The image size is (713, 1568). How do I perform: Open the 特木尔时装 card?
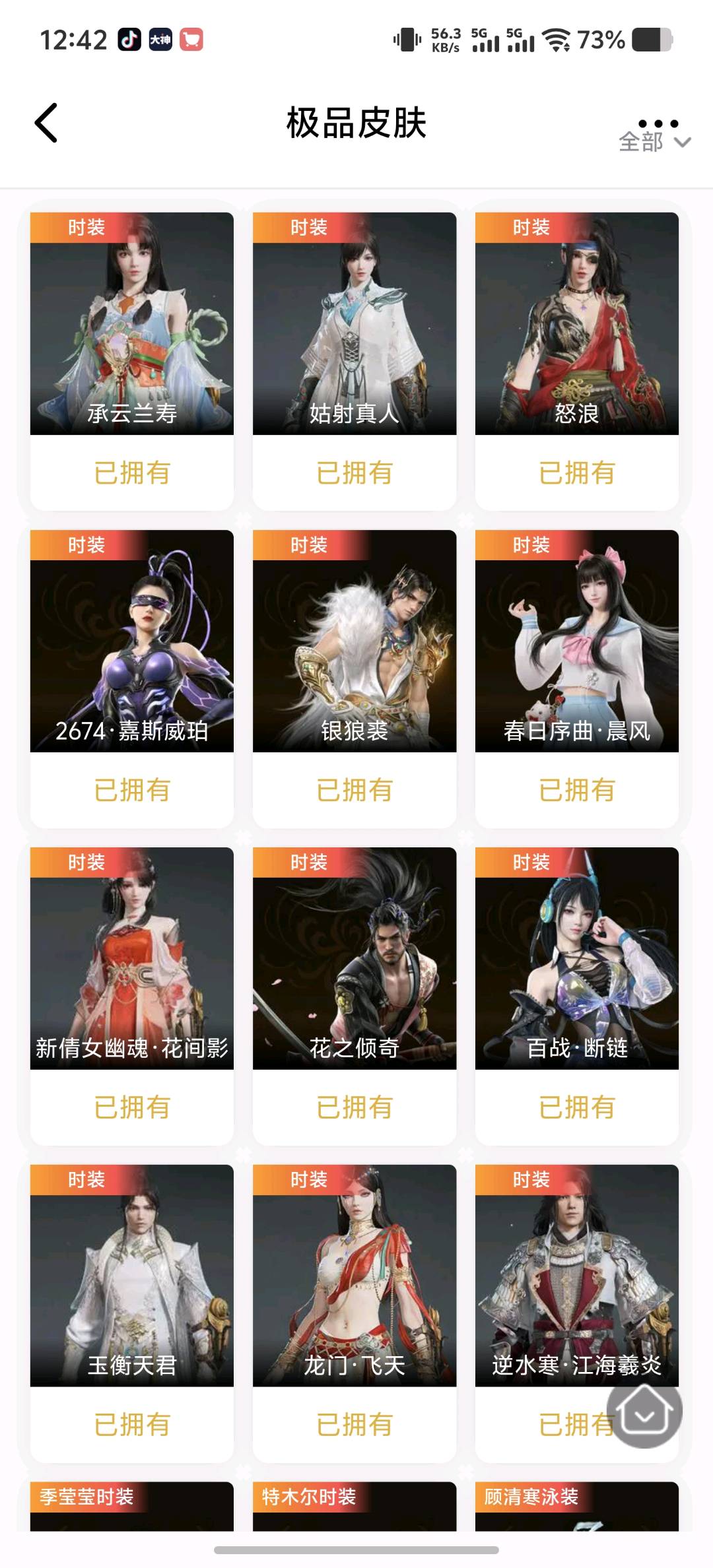(355, 1507)
